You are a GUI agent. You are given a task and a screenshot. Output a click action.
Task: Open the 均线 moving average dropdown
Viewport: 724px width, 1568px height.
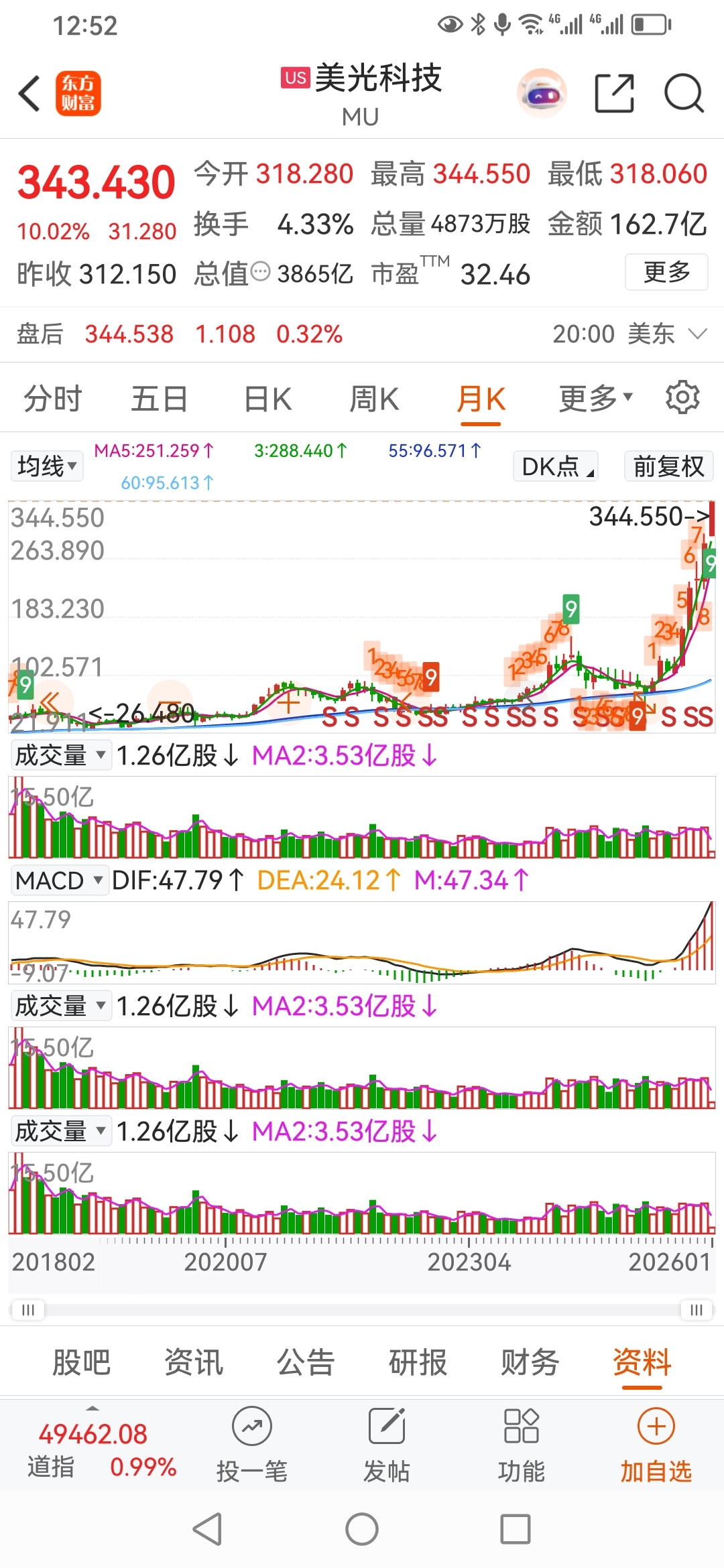(x=46, y=466)
